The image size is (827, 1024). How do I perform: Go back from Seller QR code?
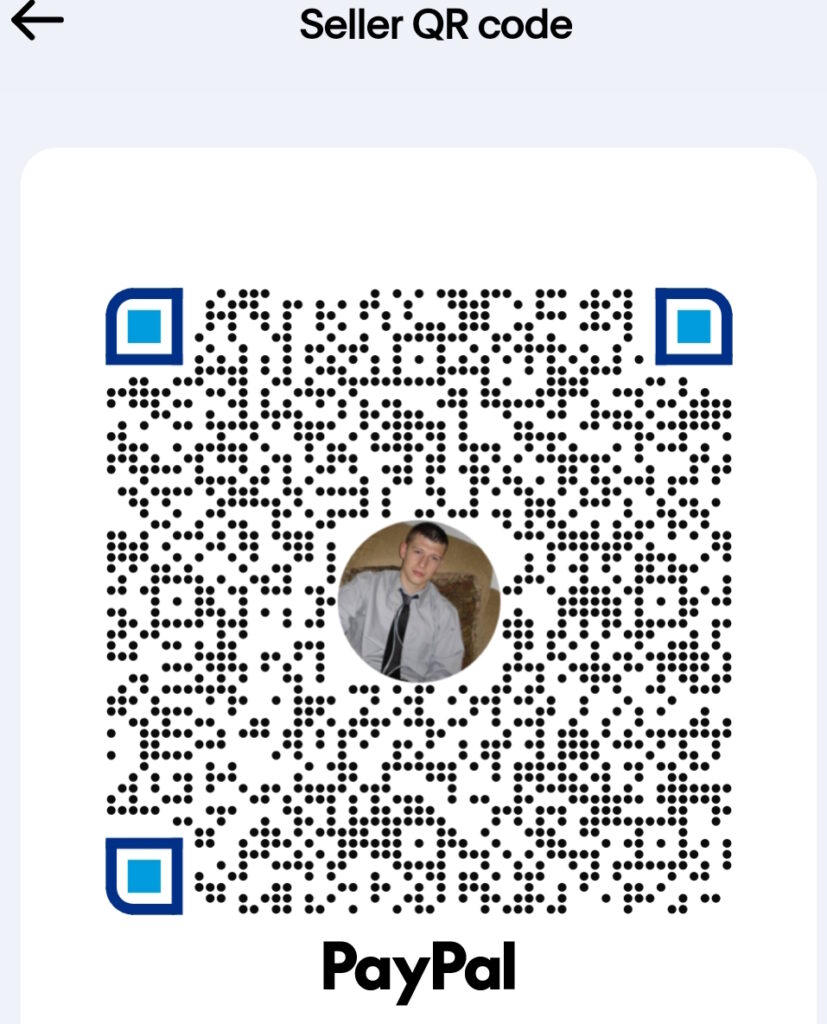[37, 20]
